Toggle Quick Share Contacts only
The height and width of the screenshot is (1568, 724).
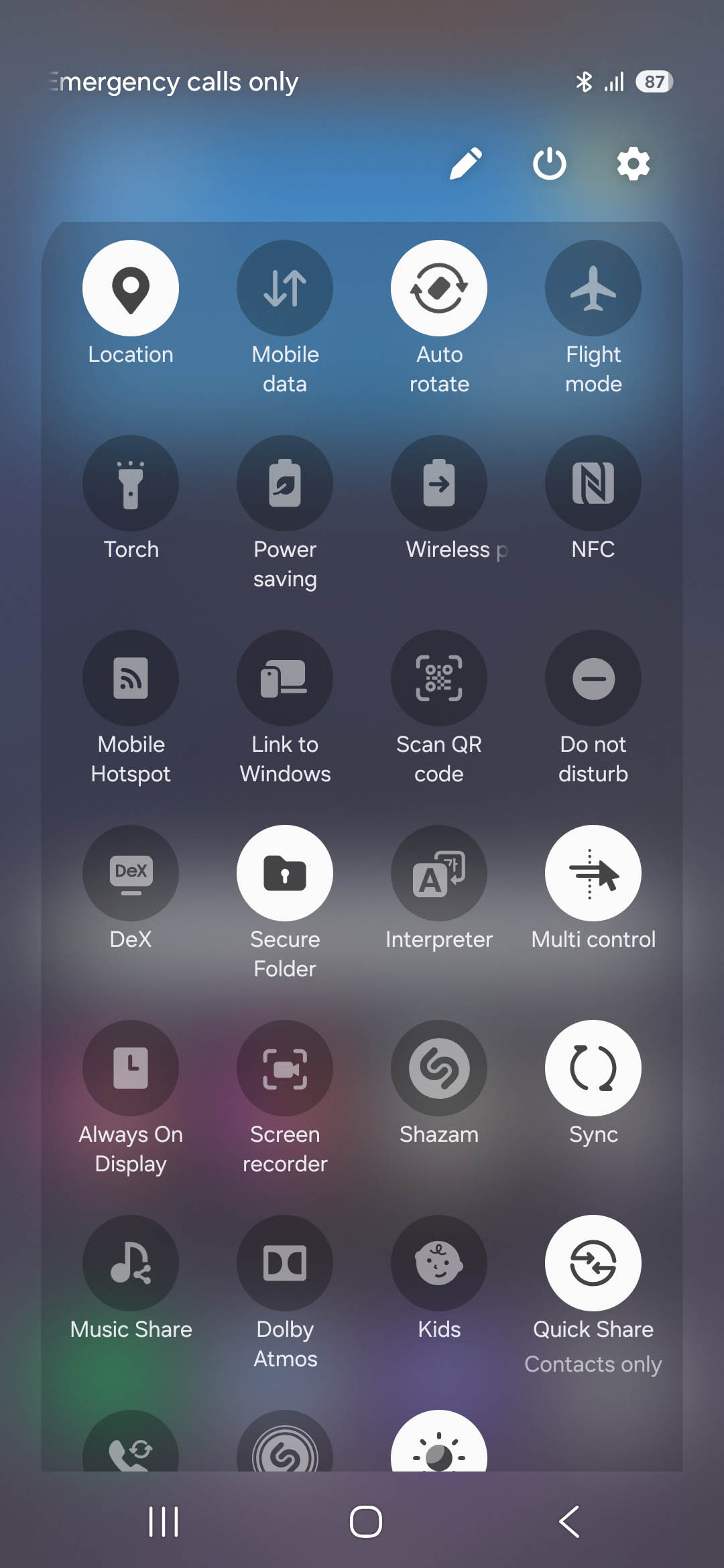(593, 1263)
